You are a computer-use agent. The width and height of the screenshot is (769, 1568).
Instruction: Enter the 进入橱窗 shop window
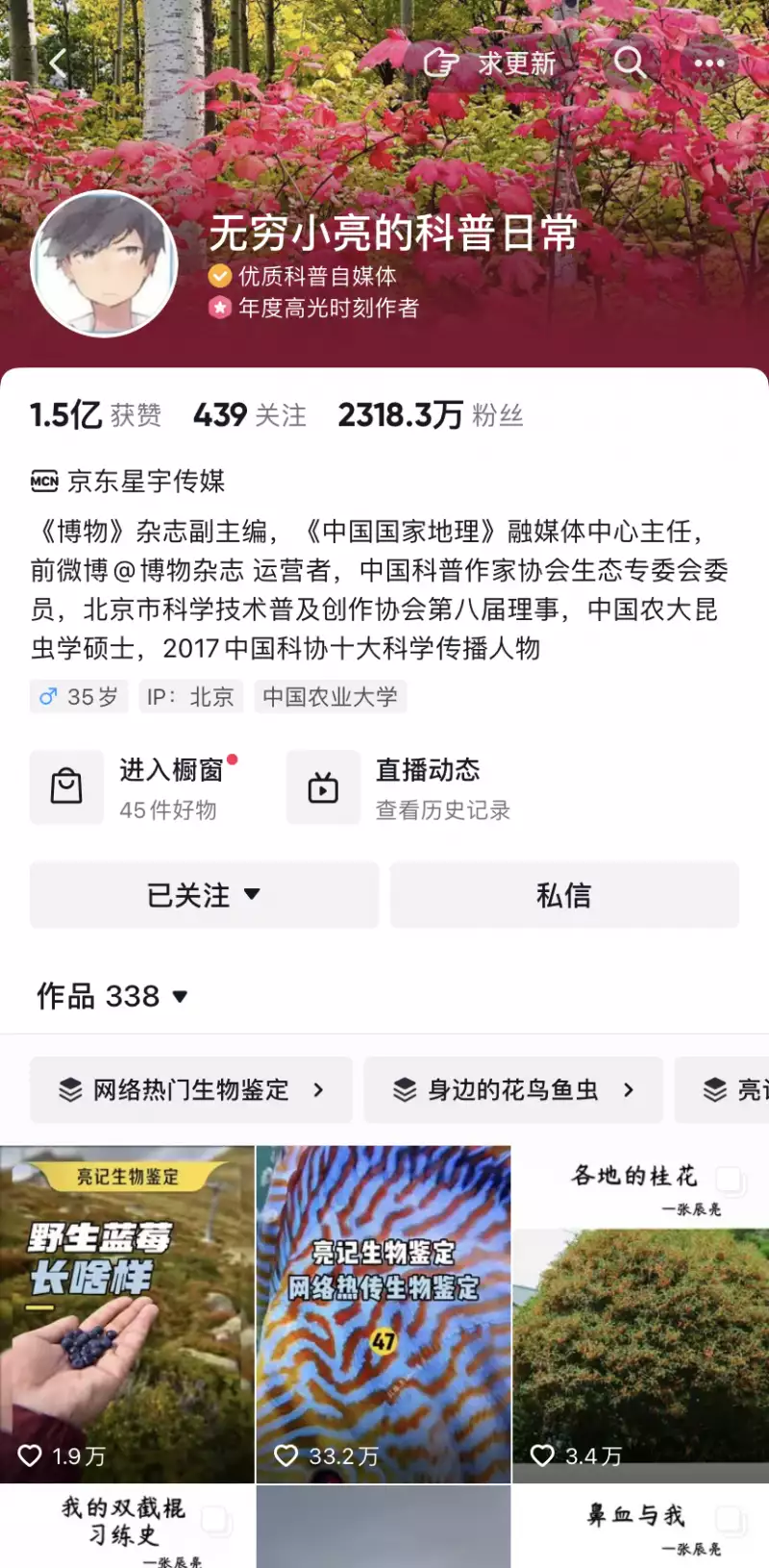point(135,788)
